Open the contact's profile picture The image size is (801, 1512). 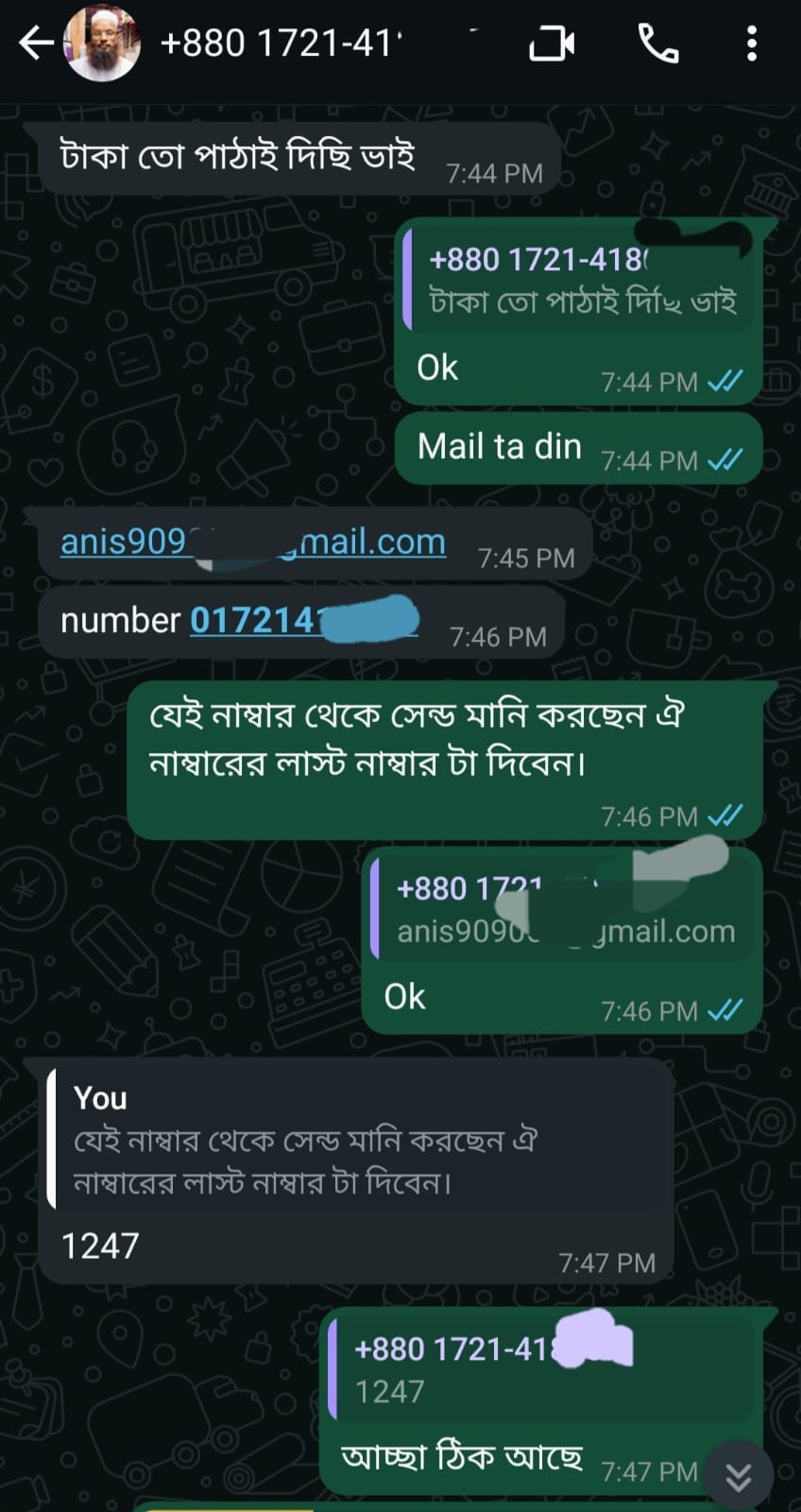click(x=101, y=43)
